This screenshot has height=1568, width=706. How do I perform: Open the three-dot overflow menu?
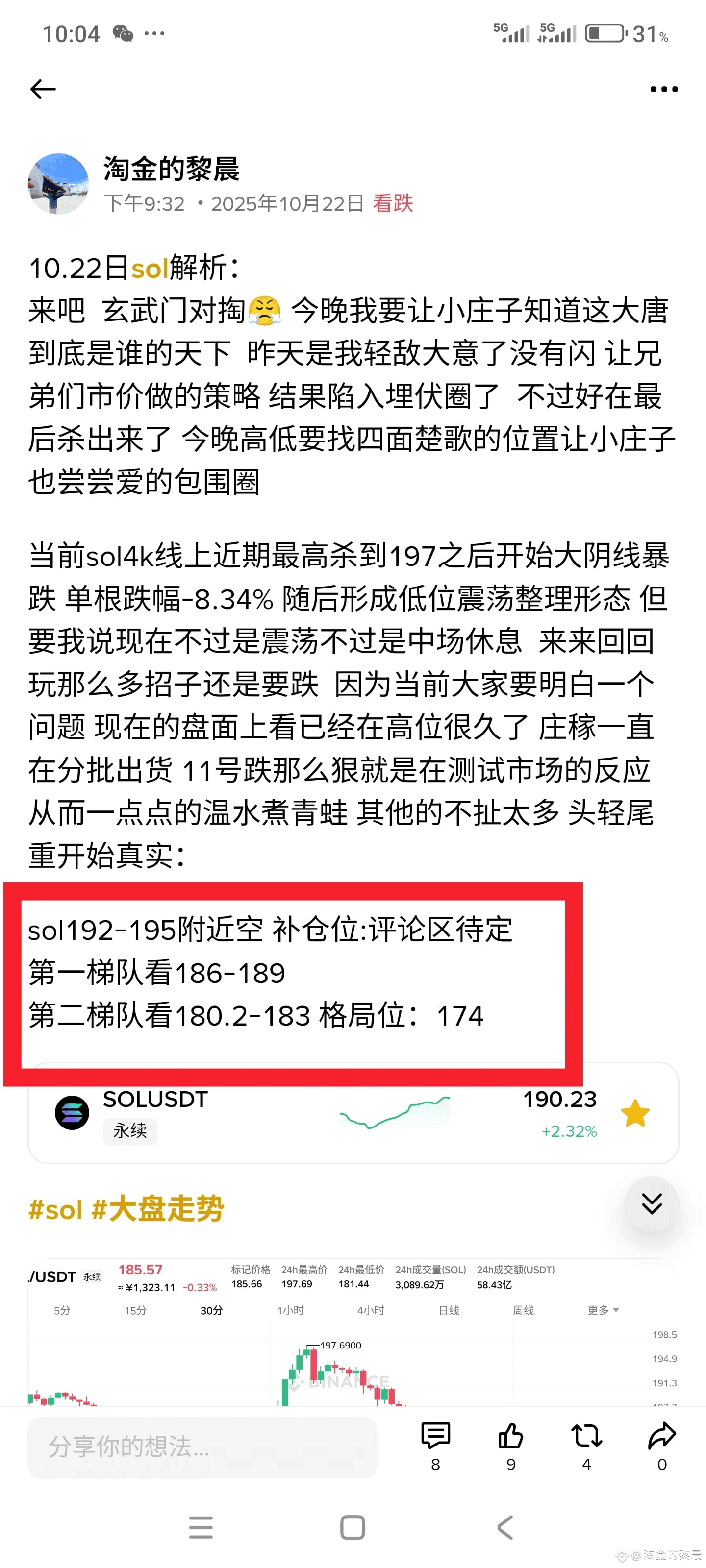[663, 89]
